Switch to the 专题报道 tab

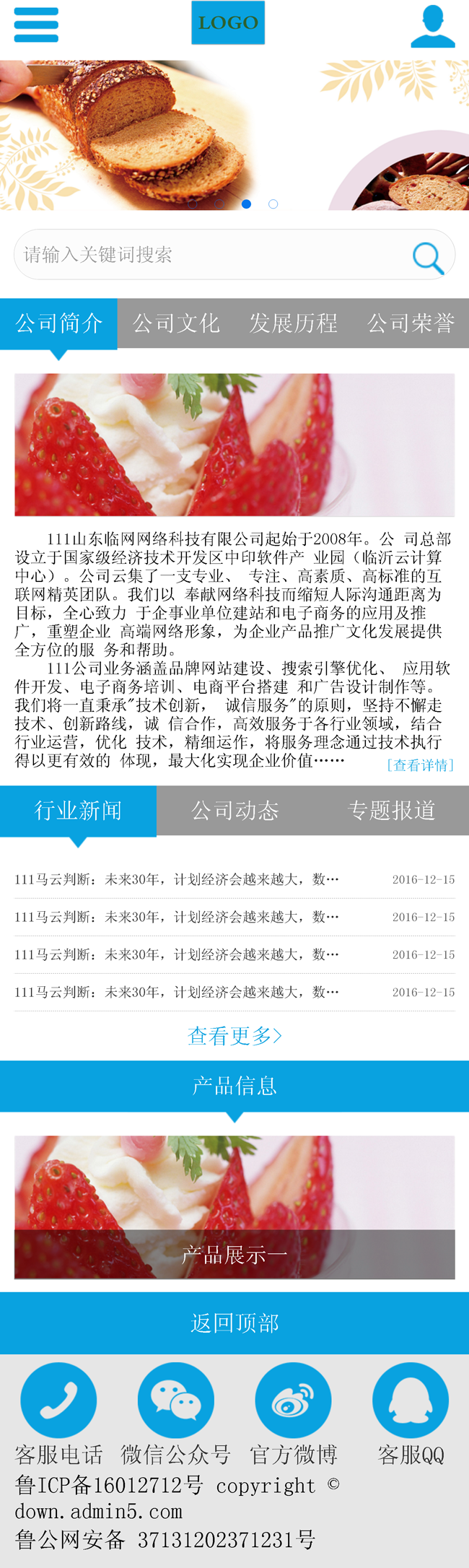click(x=391, y=811)
